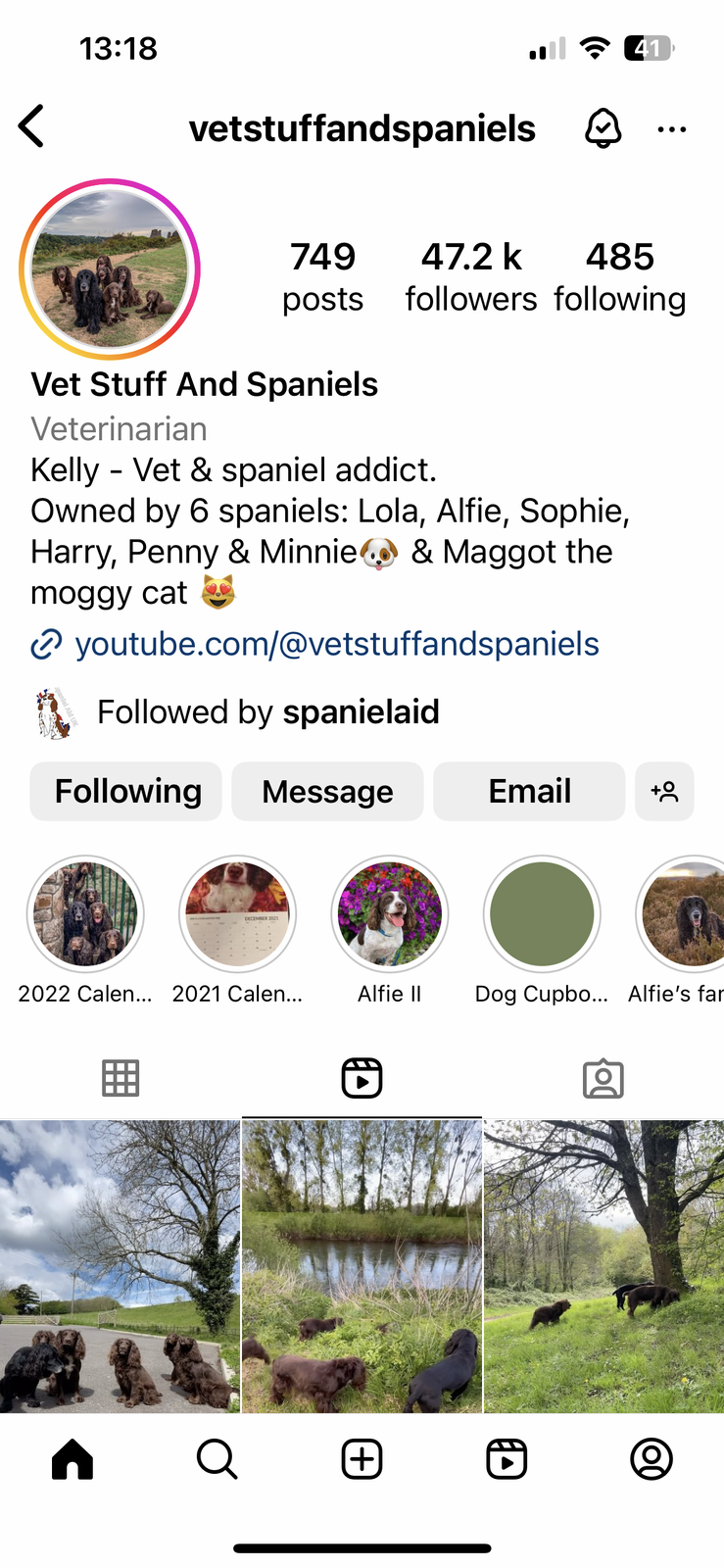
Task: Open the youtube.com/@vetstuffandspaniels link
Action: (x=336, y=644)
